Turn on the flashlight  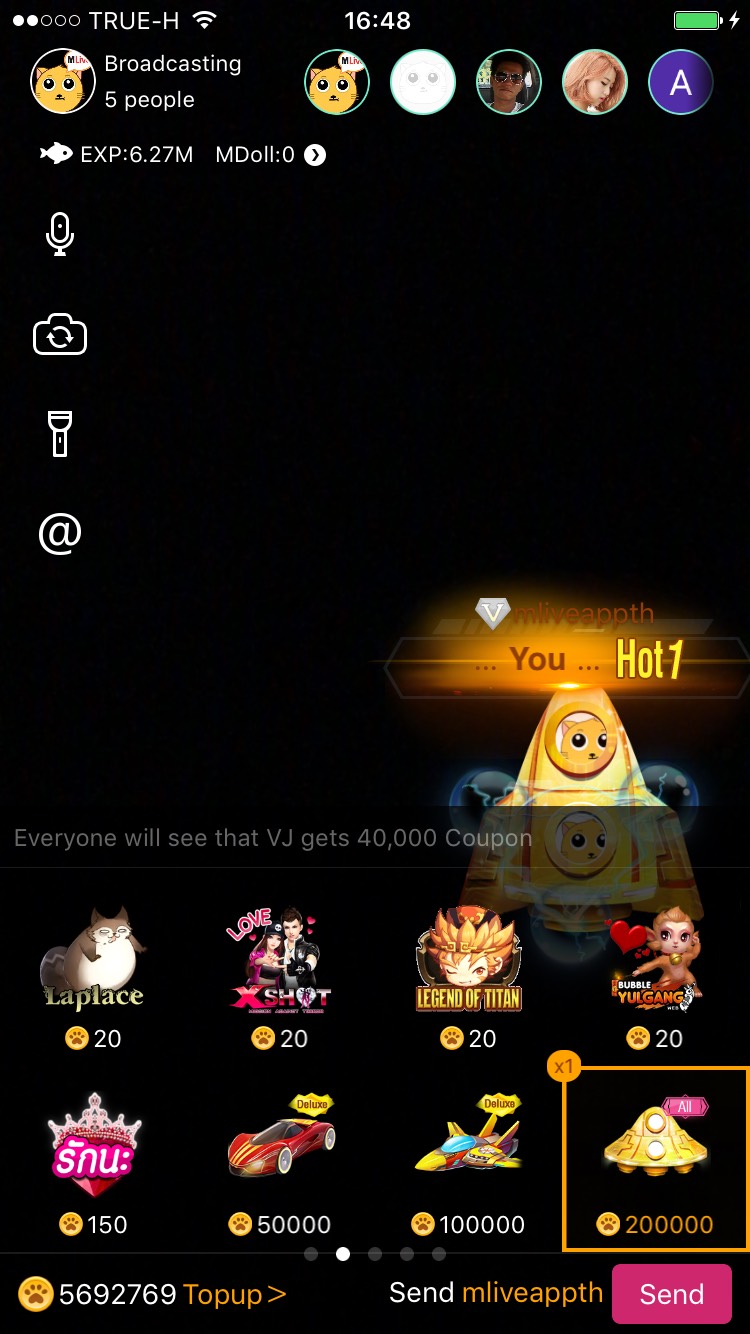tap(60, 435)
